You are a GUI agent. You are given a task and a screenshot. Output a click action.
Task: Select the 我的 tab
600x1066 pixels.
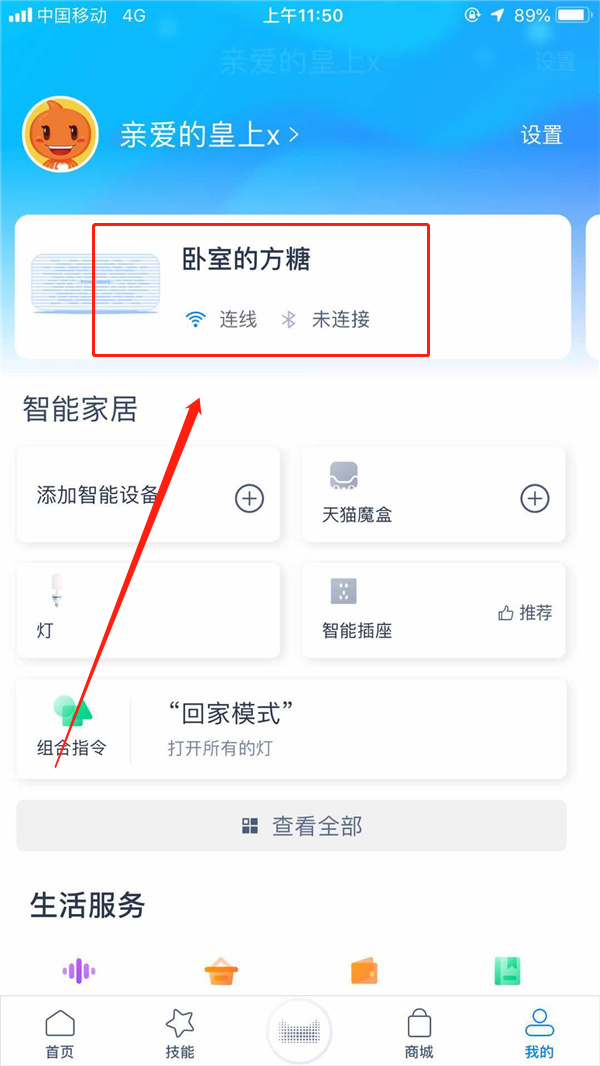(x=539, y=1033)
